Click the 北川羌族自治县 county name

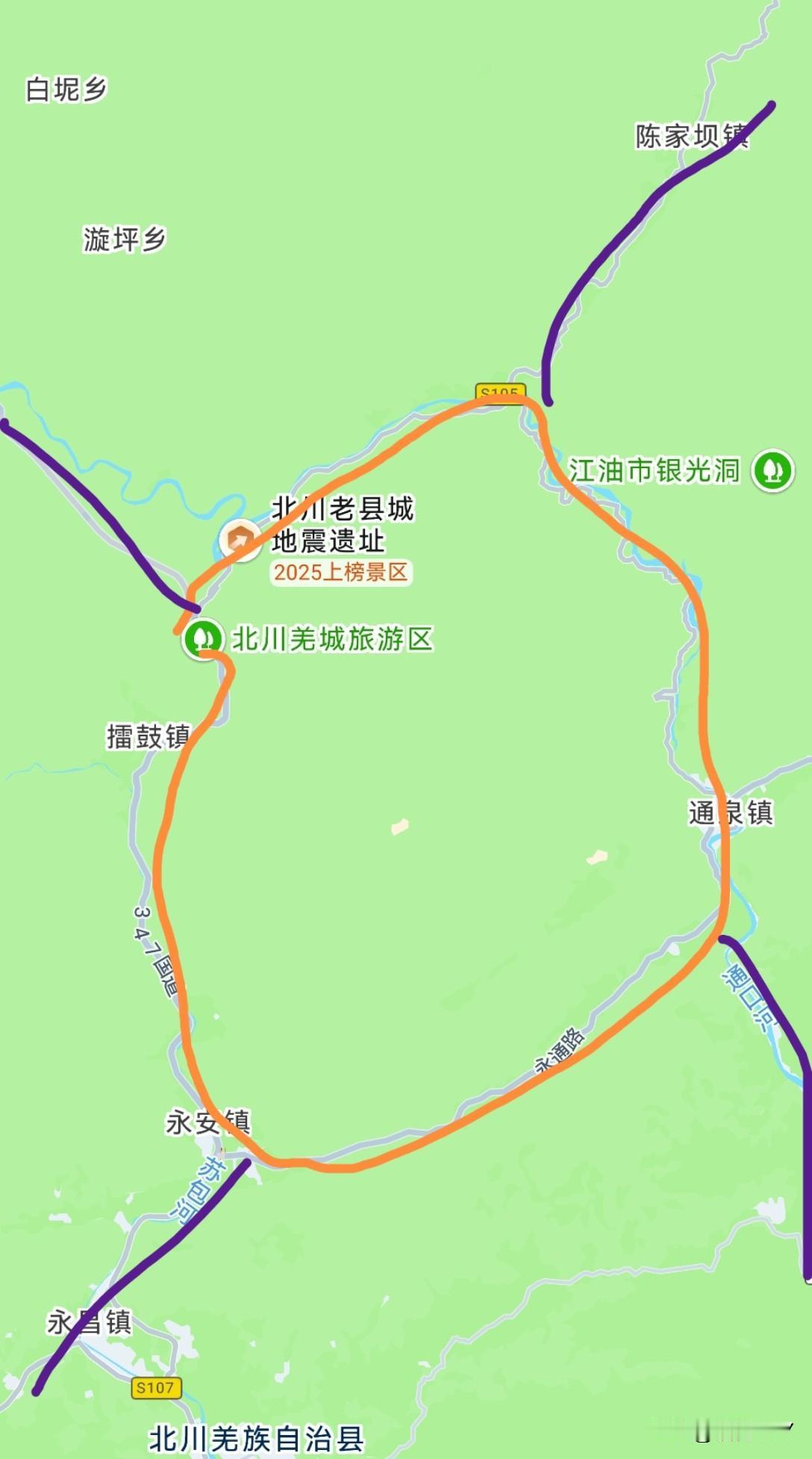(257, 1437)
